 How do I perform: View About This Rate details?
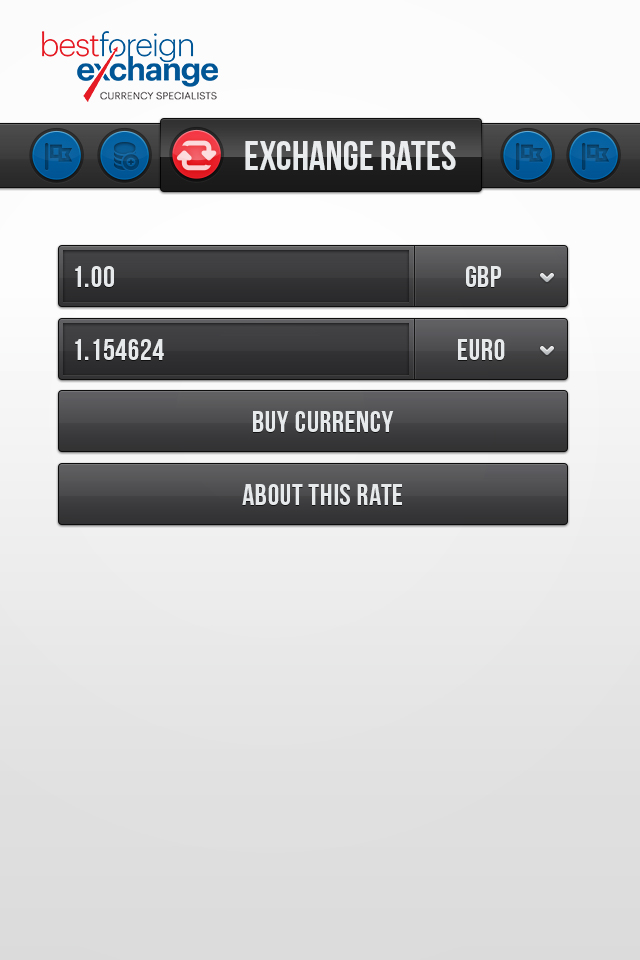[x=313, y=495]
